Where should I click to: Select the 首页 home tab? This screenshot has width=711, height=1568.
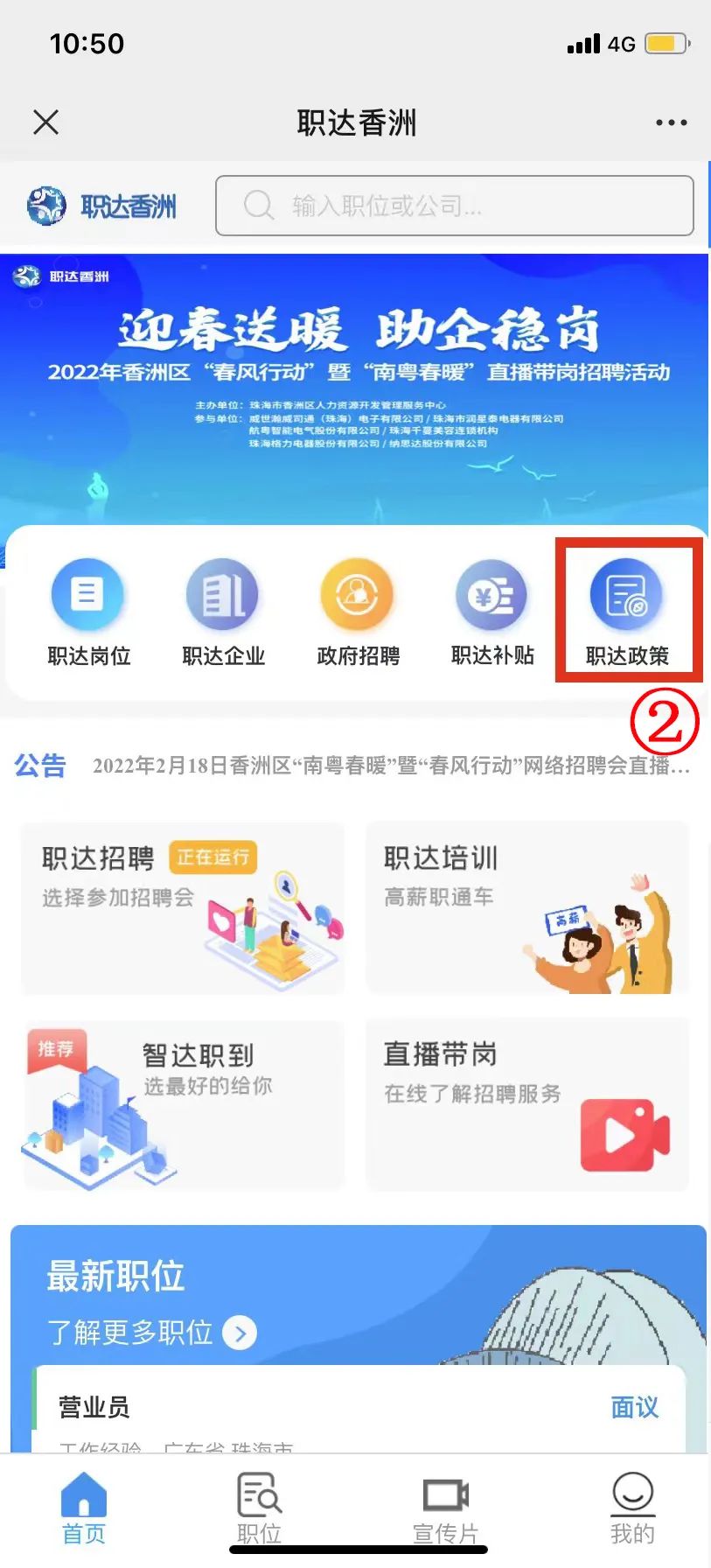[84, 1508]
